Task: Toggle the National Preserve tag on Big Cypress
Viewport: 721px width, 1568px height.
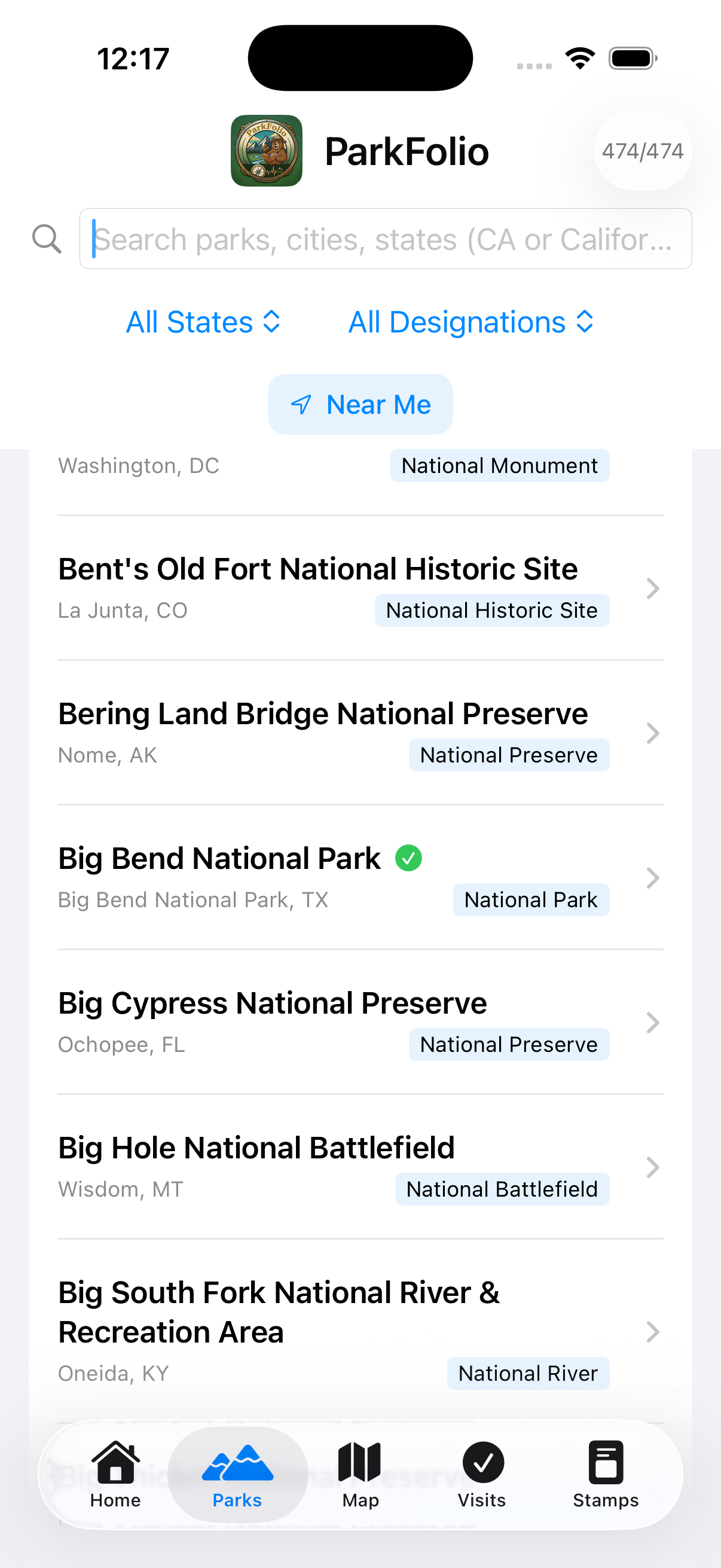Action: click(x=509, y=1044)
